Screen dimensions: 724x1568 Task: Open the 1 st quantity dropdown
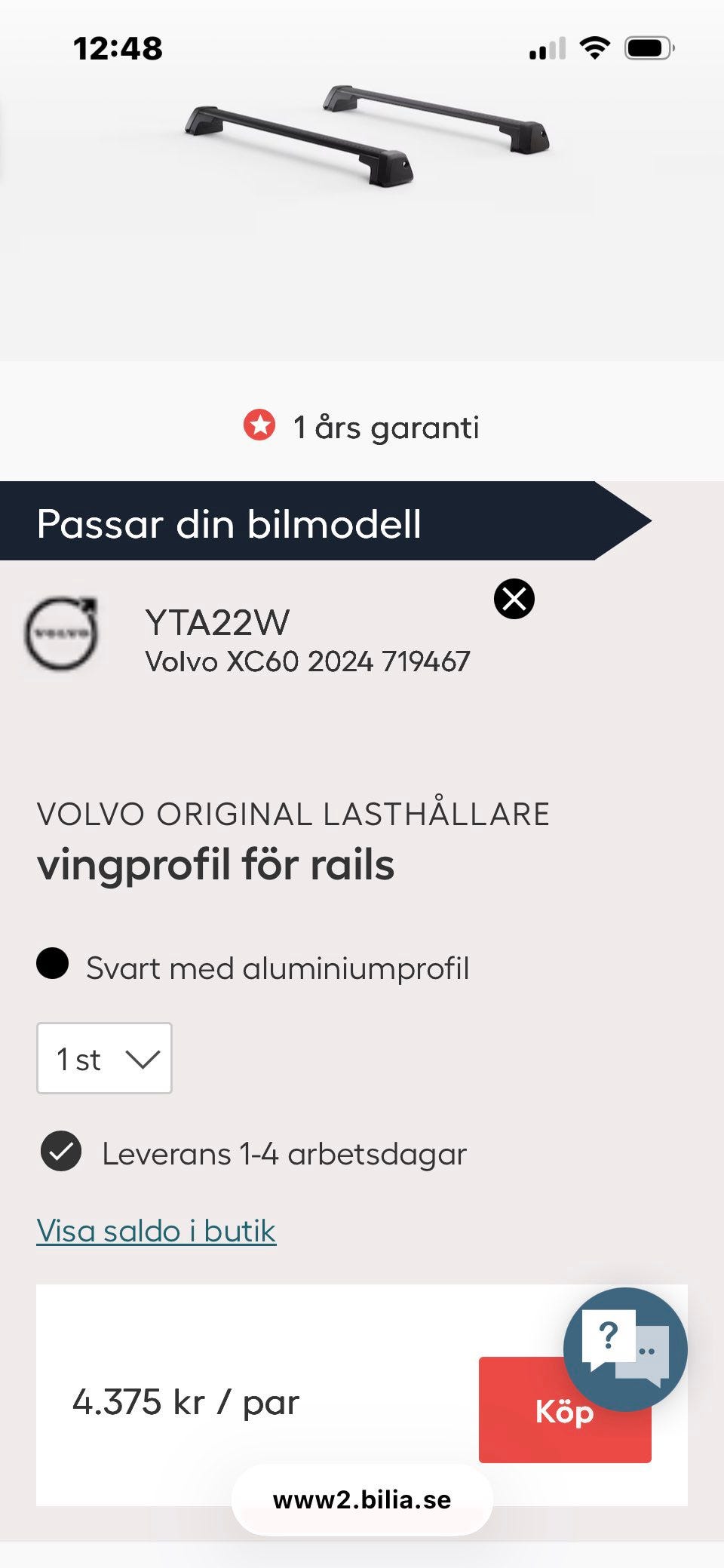tap(104, 1058)
